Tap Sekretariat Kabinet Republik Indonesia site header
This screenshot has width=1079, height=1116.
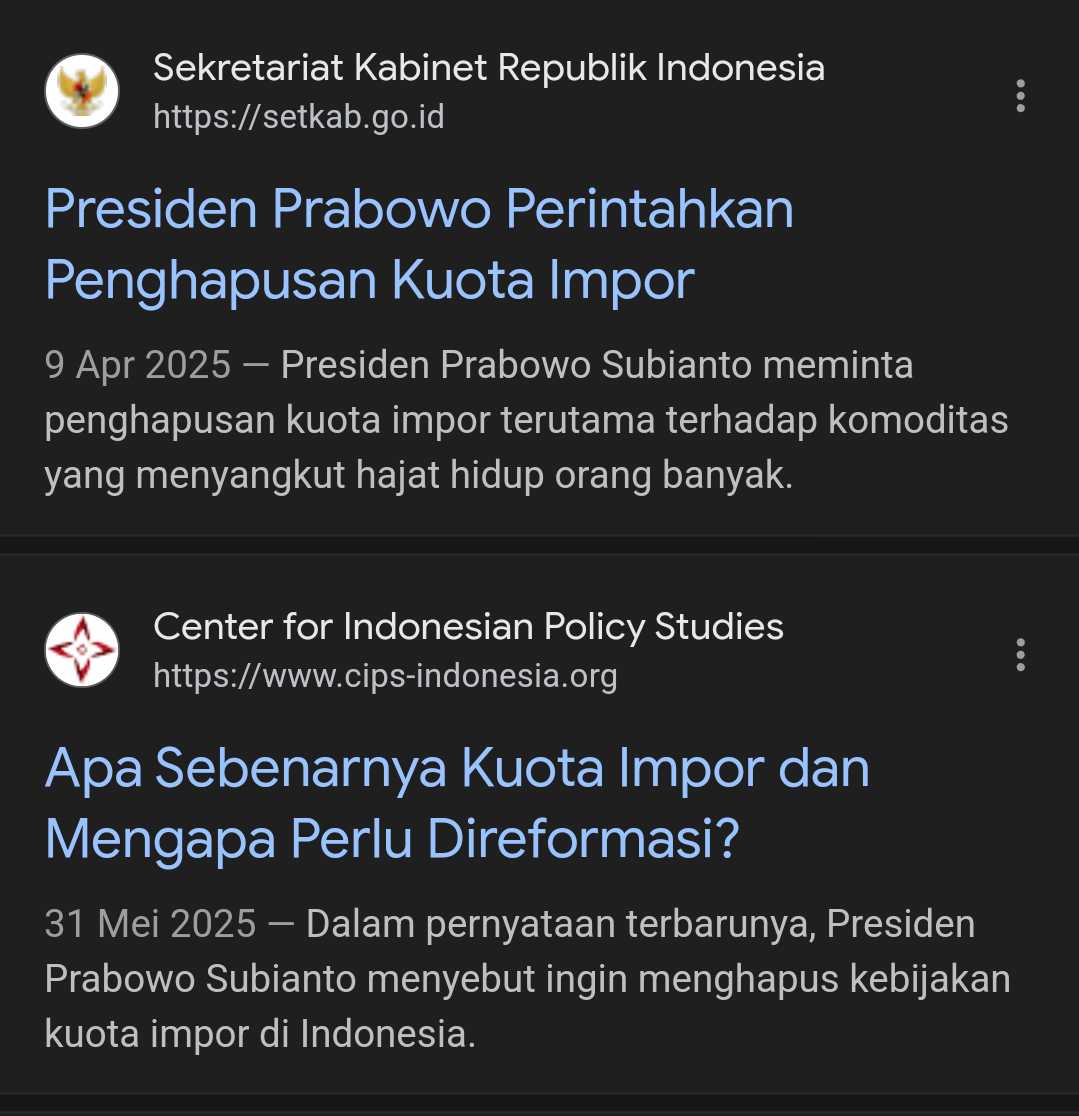(488, 69)
